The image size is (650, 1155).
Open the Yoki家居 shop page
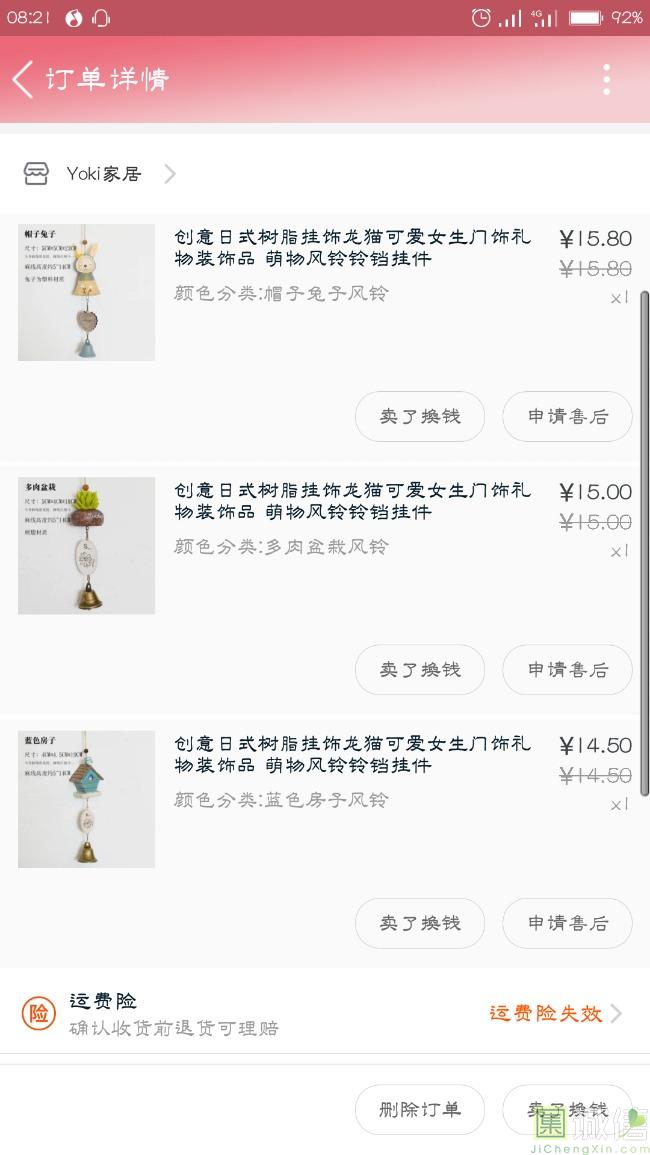[x=104, y=174]
